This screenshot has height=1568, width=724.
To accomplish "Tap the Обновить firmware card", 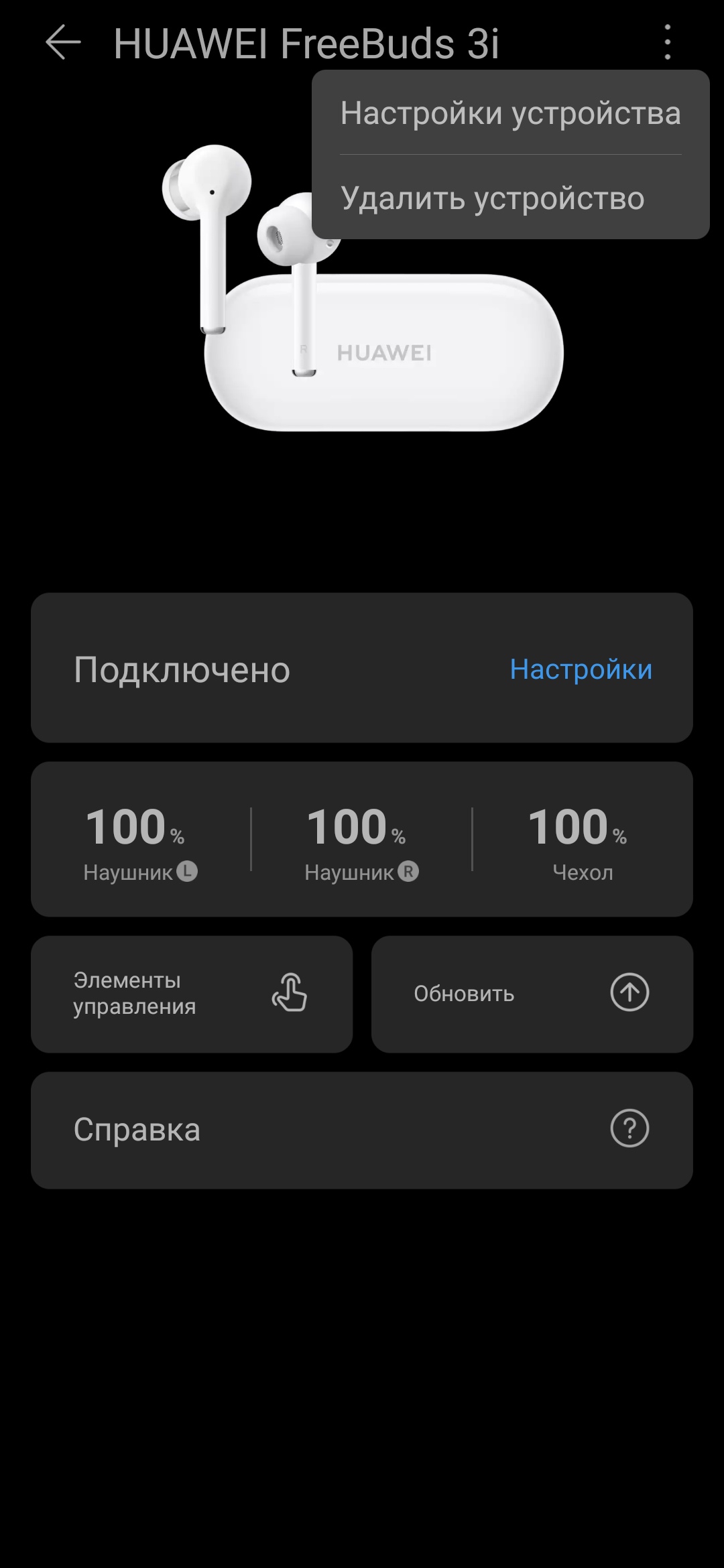I will point(532,994).
